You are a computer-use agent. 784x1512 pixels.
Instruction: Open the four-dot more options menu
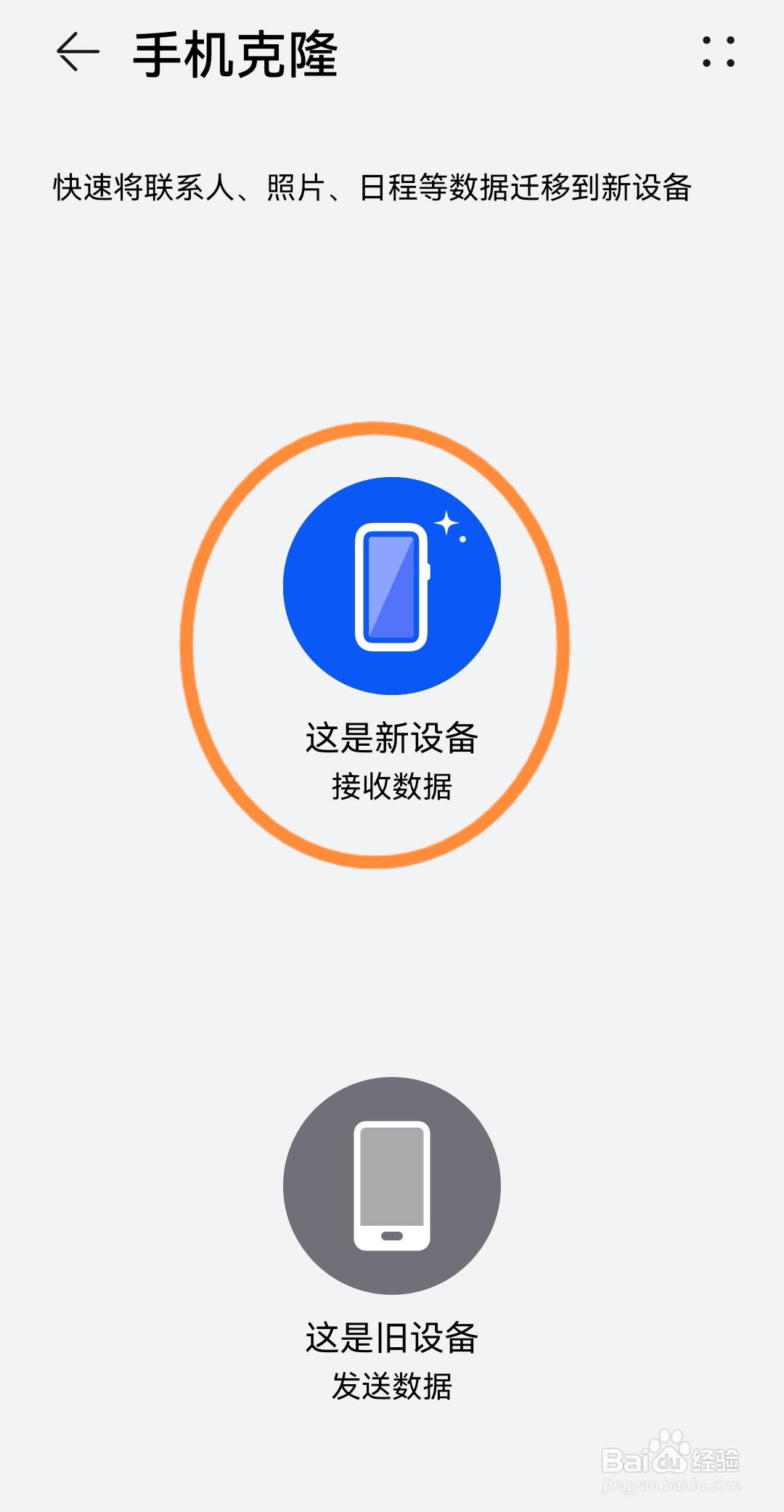(719, 52)
